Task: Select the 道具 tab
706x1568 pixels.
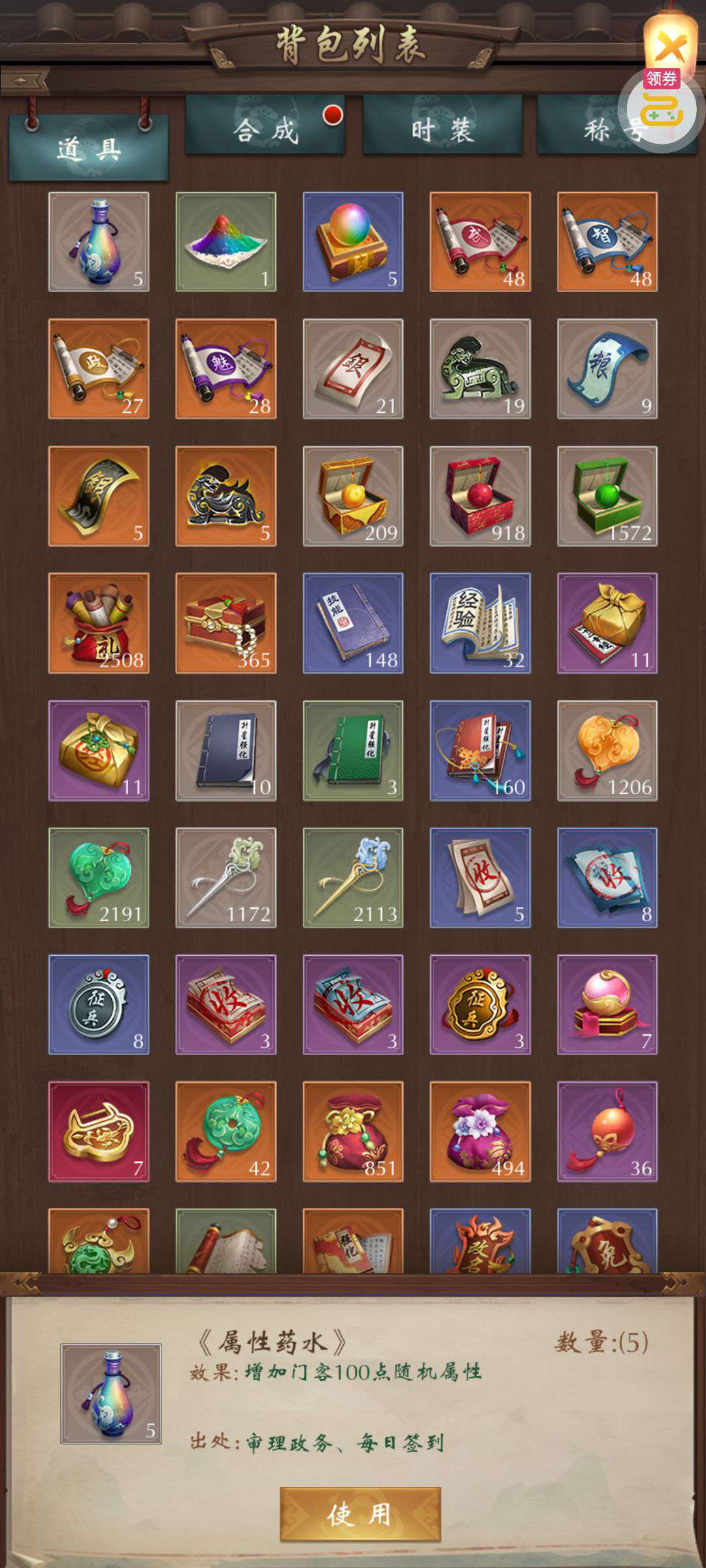Action: coord(88,148)
